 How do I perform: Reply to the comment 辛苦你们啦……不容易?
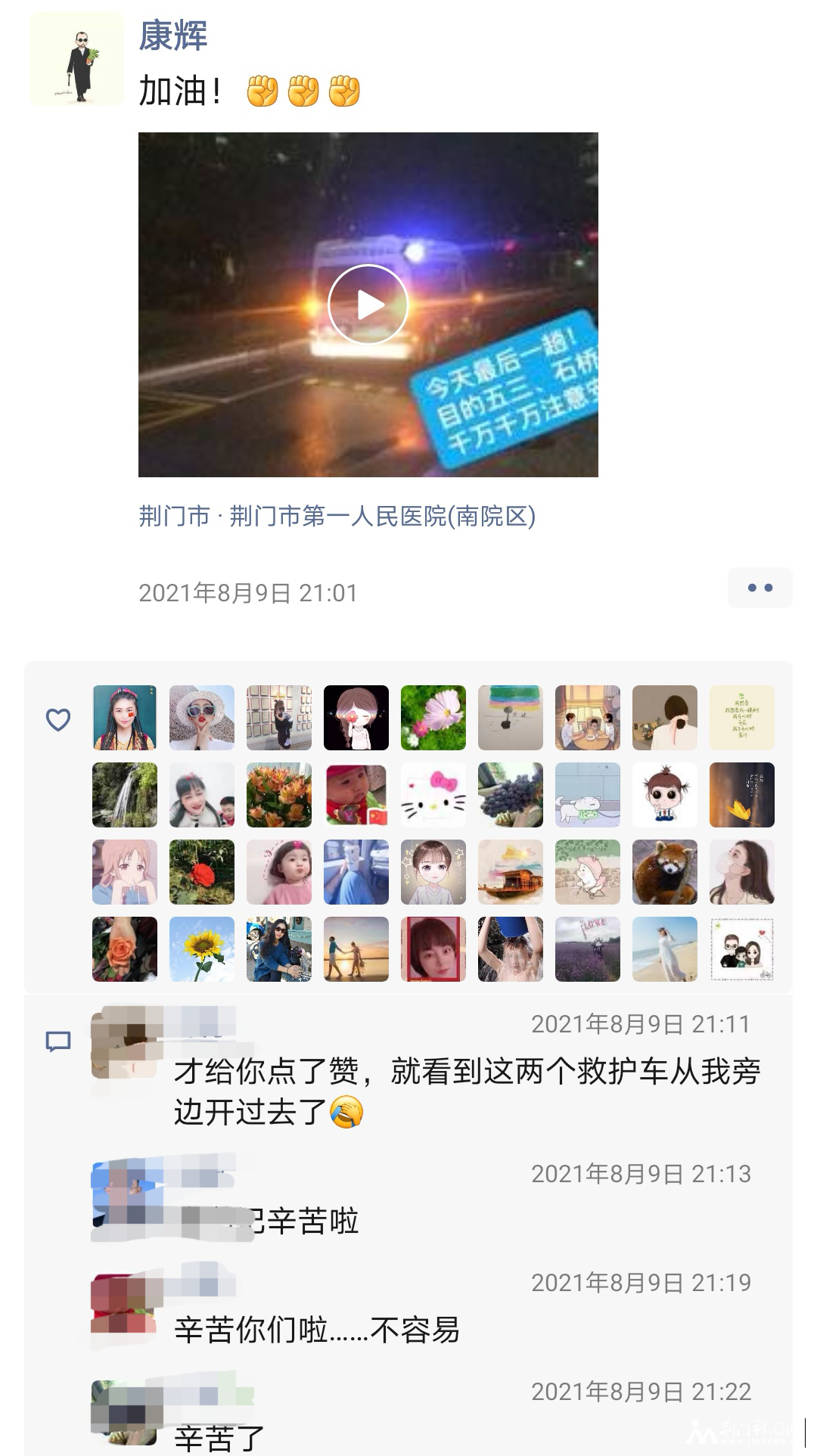click(317, 1329)
